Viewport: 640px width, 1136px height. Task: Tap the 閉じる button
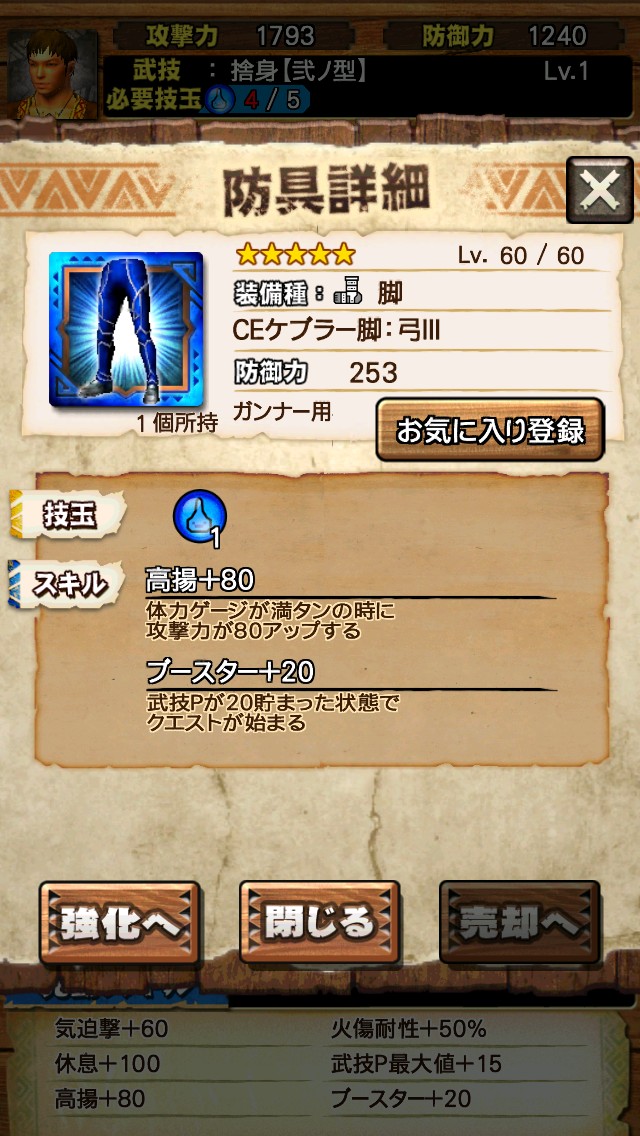point(319,923)
